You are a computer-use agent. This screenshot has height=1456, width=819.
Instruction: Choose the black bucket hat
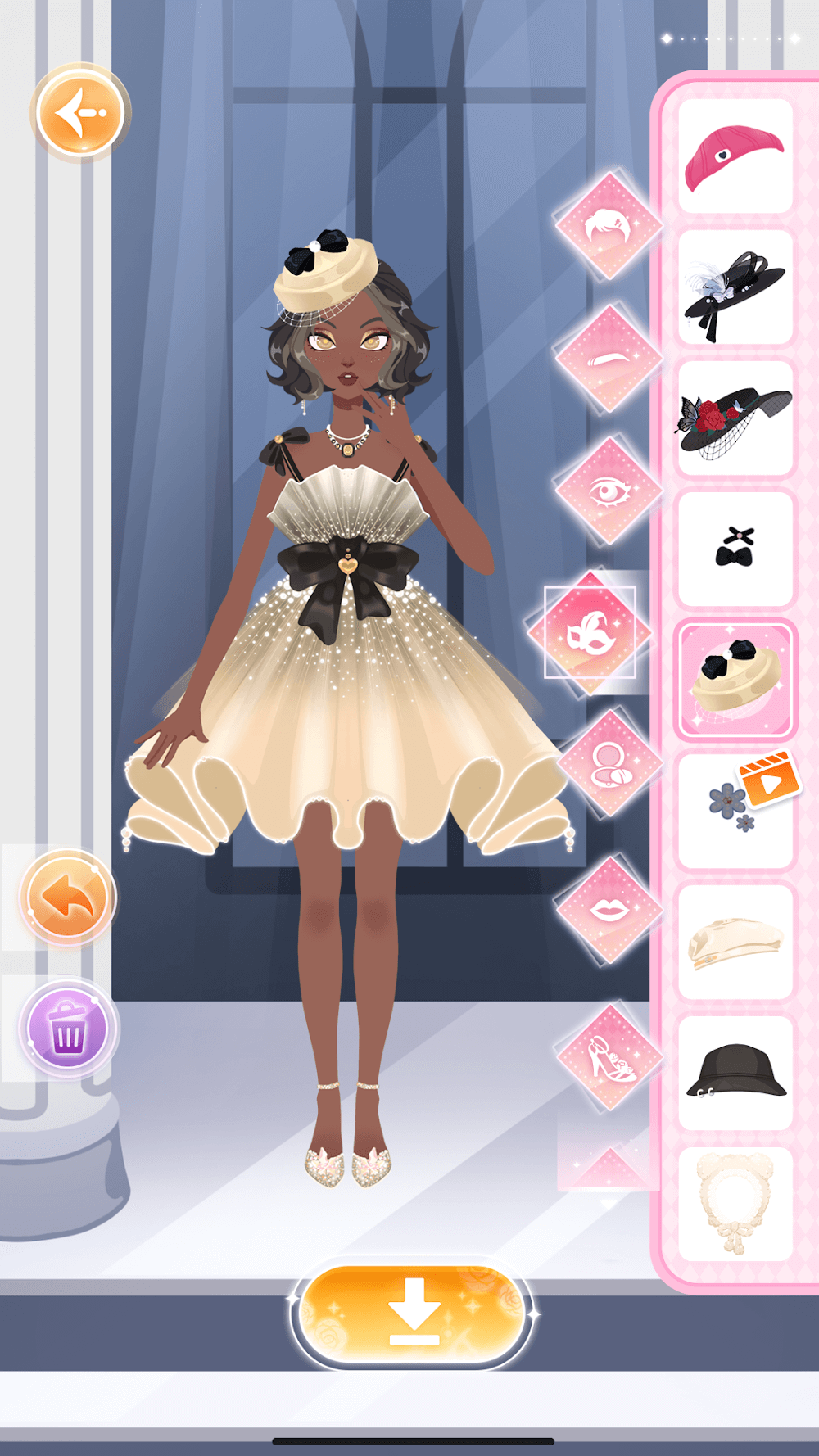point(735,1073)
